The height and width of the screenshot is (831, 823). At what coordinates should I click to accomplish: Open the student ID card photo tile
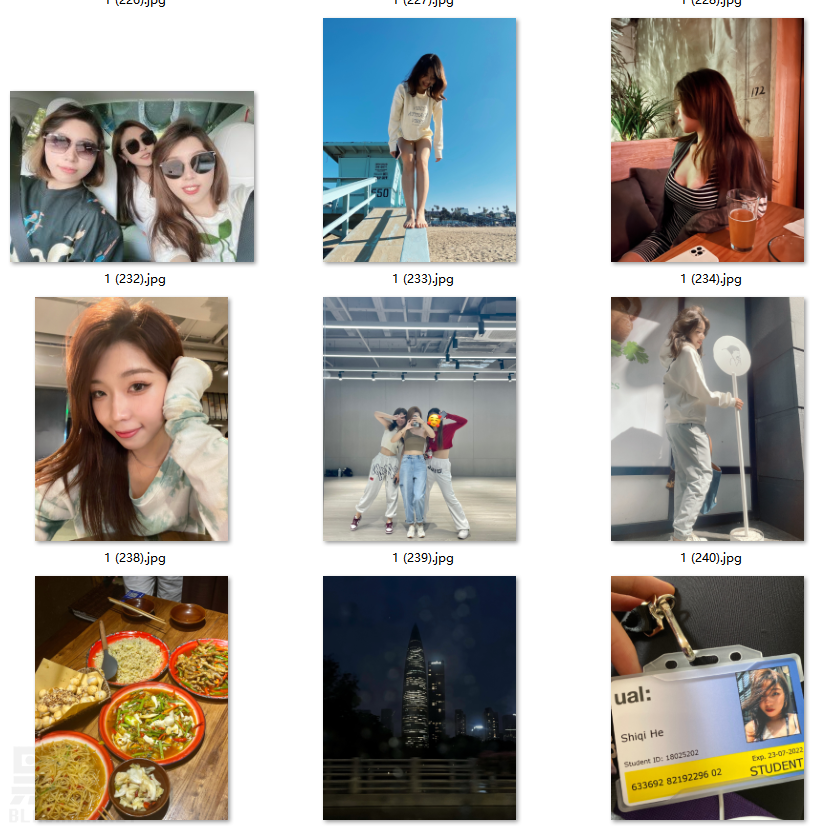click(707, 697)
